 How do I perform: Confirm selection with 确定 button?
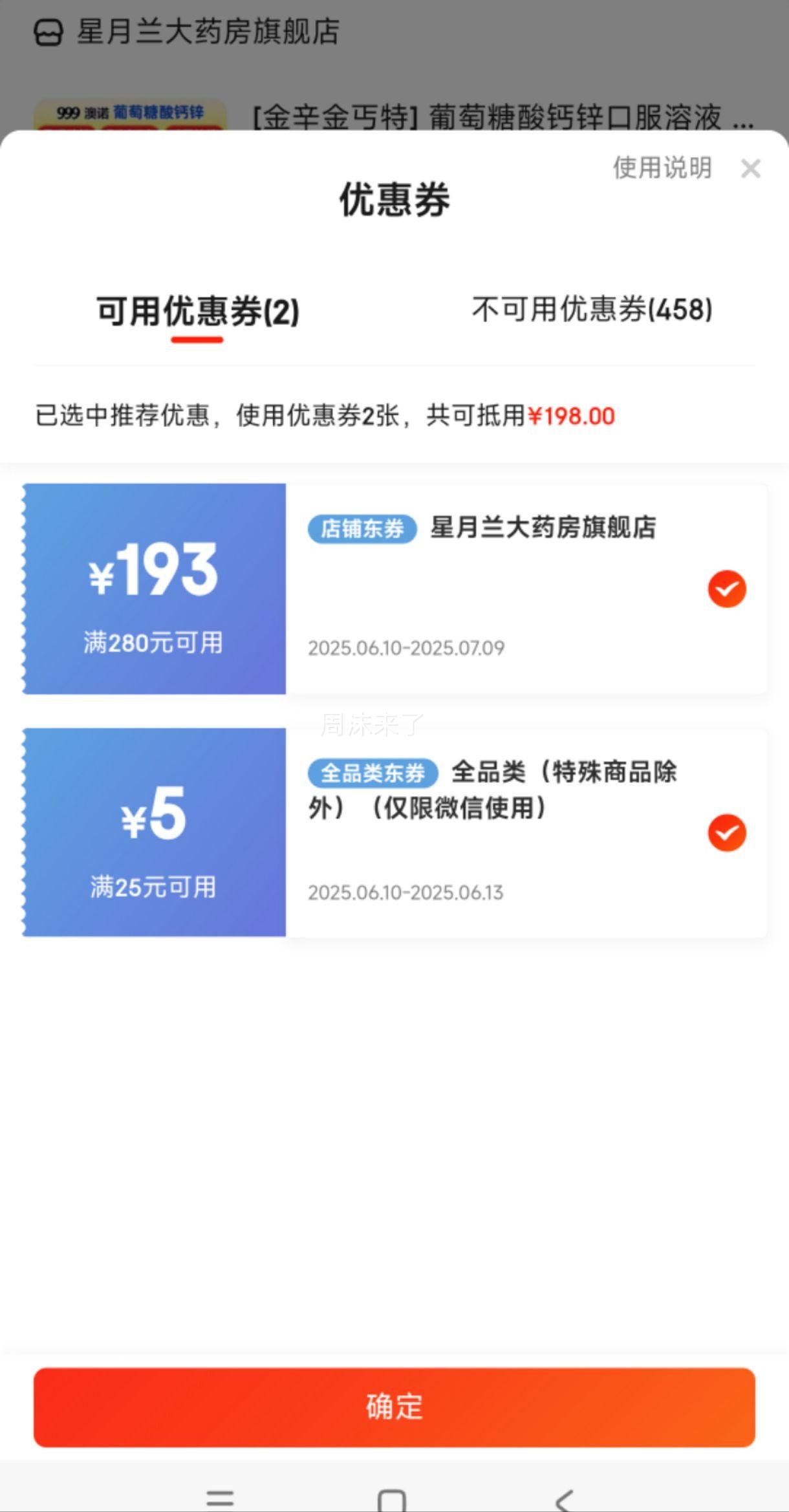394,1407
